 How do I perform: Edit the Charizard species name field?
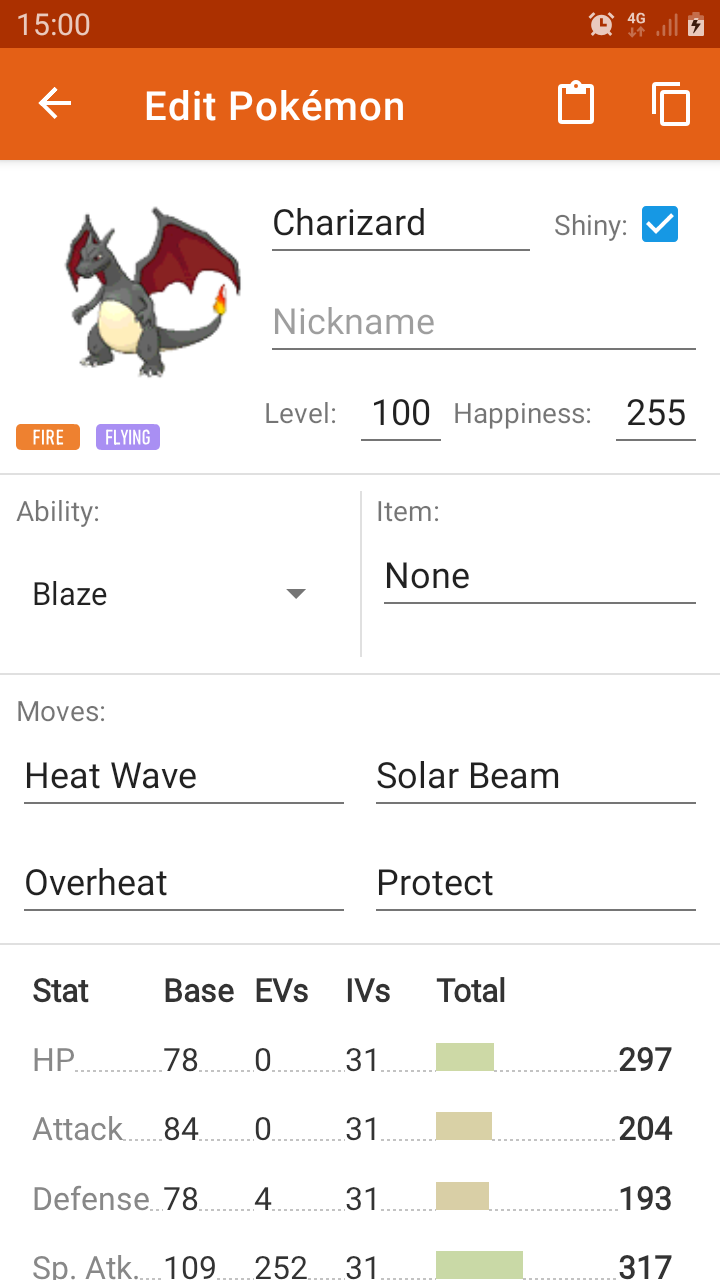400,223
